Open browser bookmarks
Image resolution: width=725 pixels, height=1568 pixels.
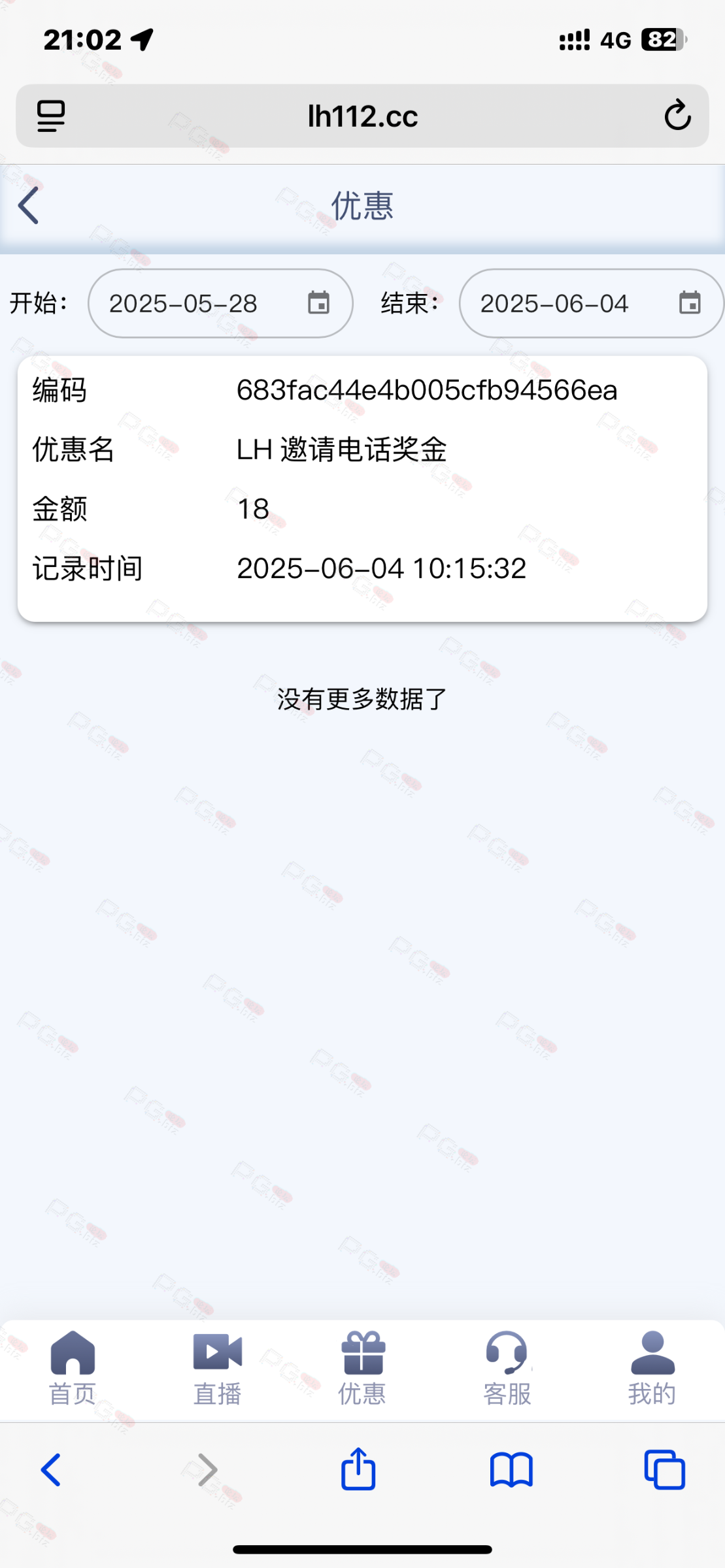coord(511,1469)
